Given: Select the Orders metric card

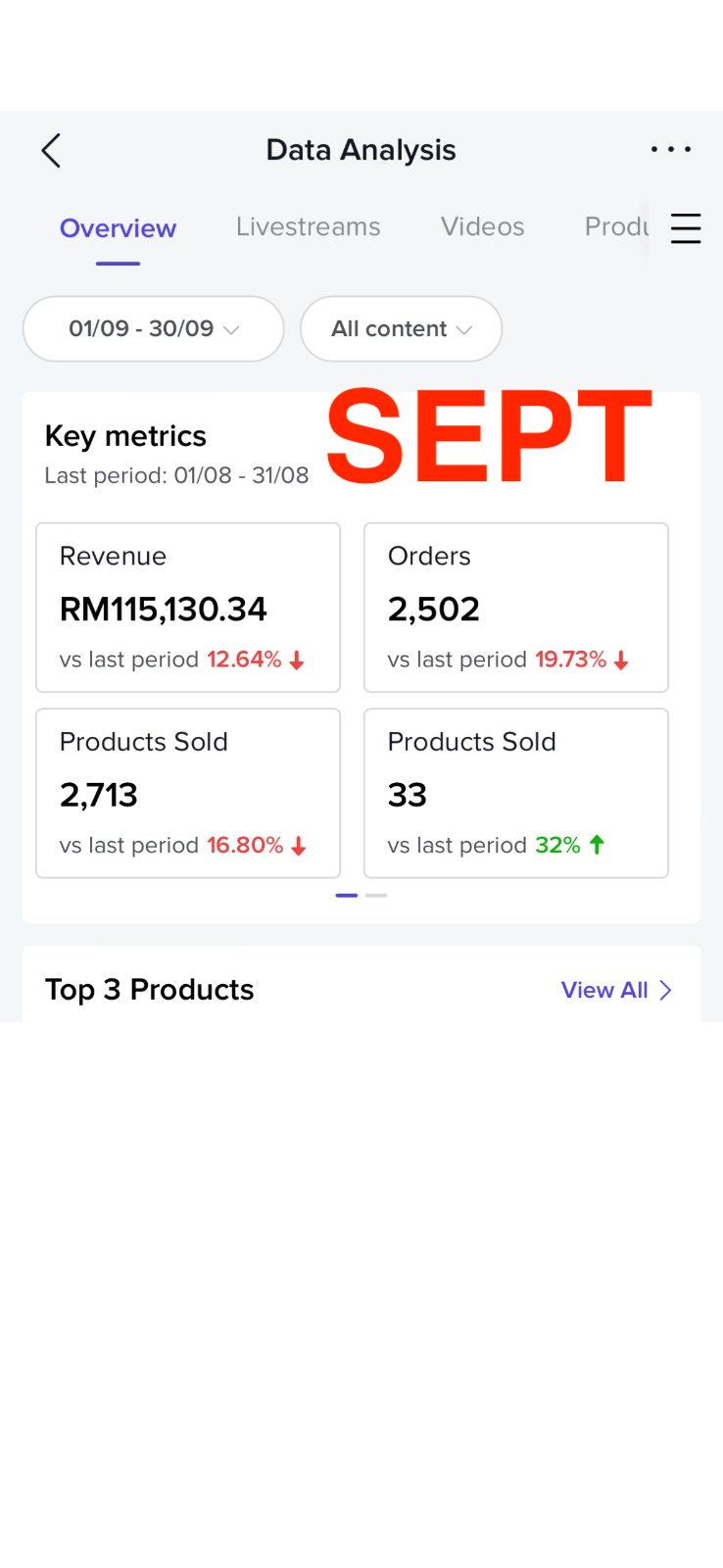Looking at the screenshot, I should 515,608.
